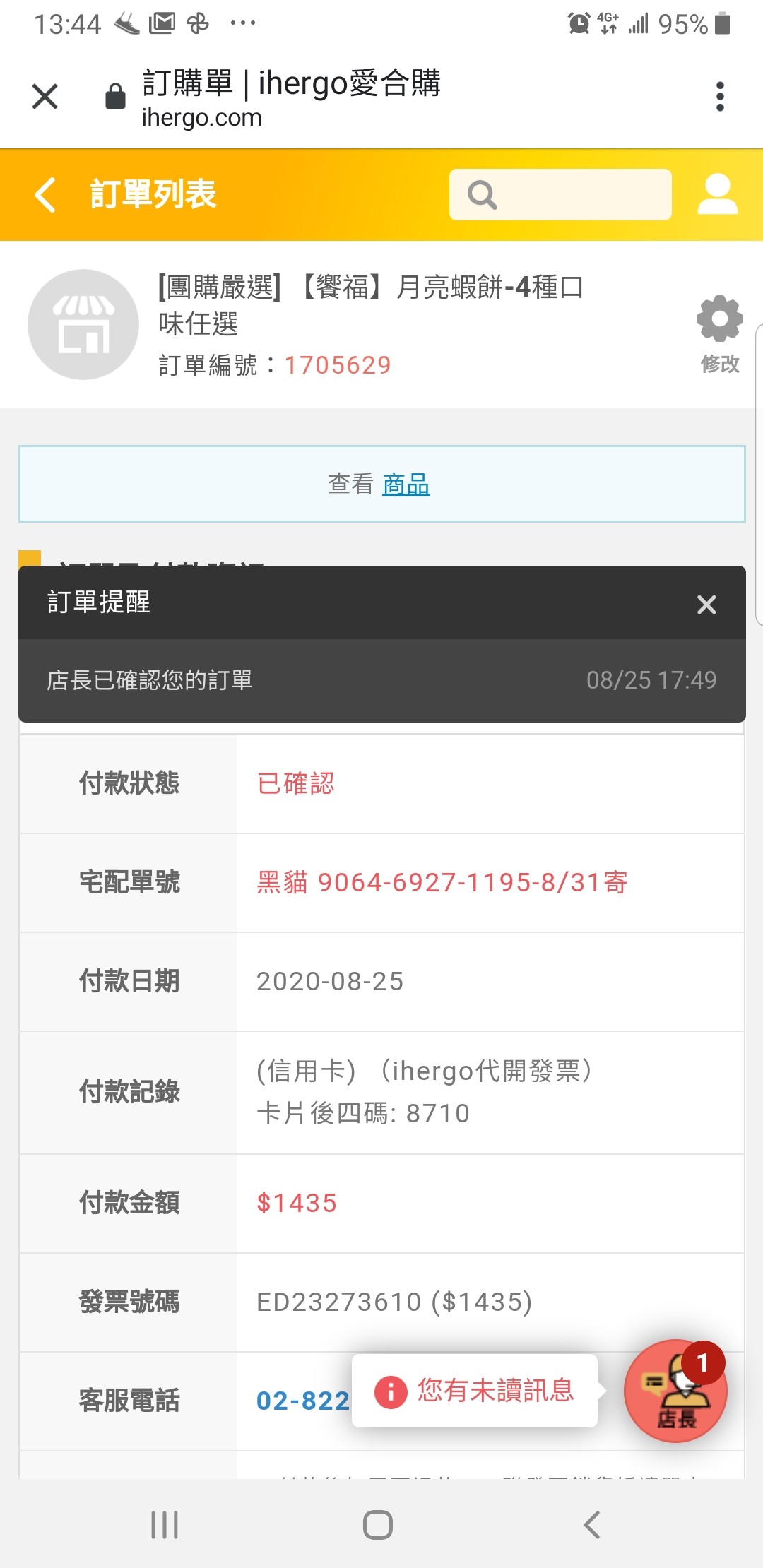The image size is (763, 1568).
Task: Open the 店長 chat button
Action: (x=676, y=1391)
